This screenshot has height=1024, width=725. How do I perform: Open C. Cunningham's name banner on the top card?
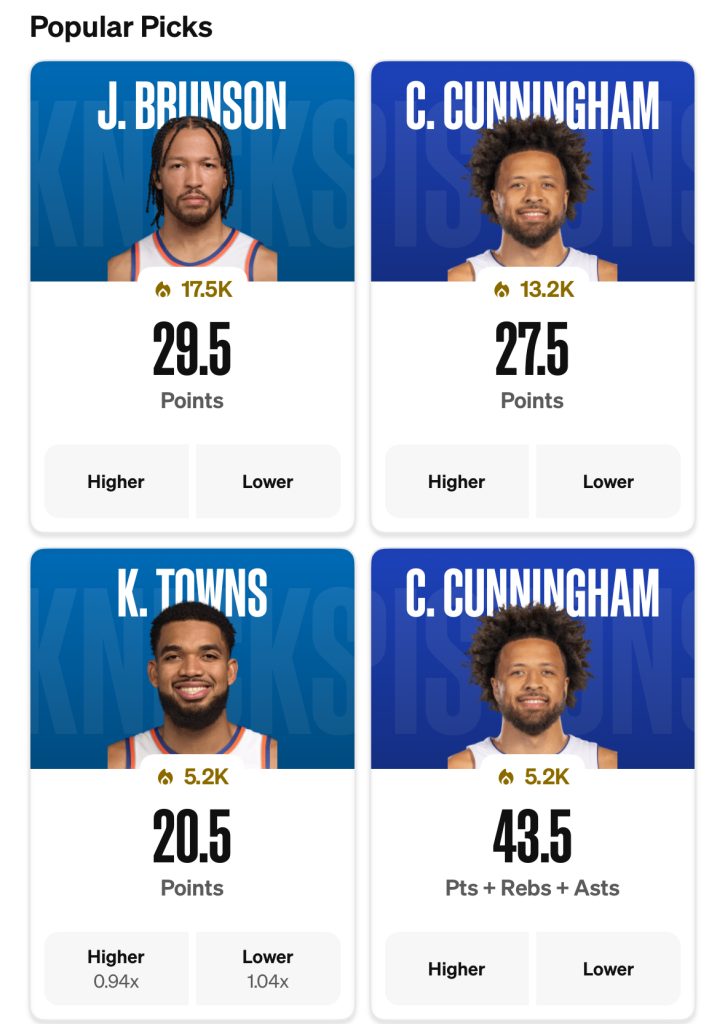click(x=533, y=103)
